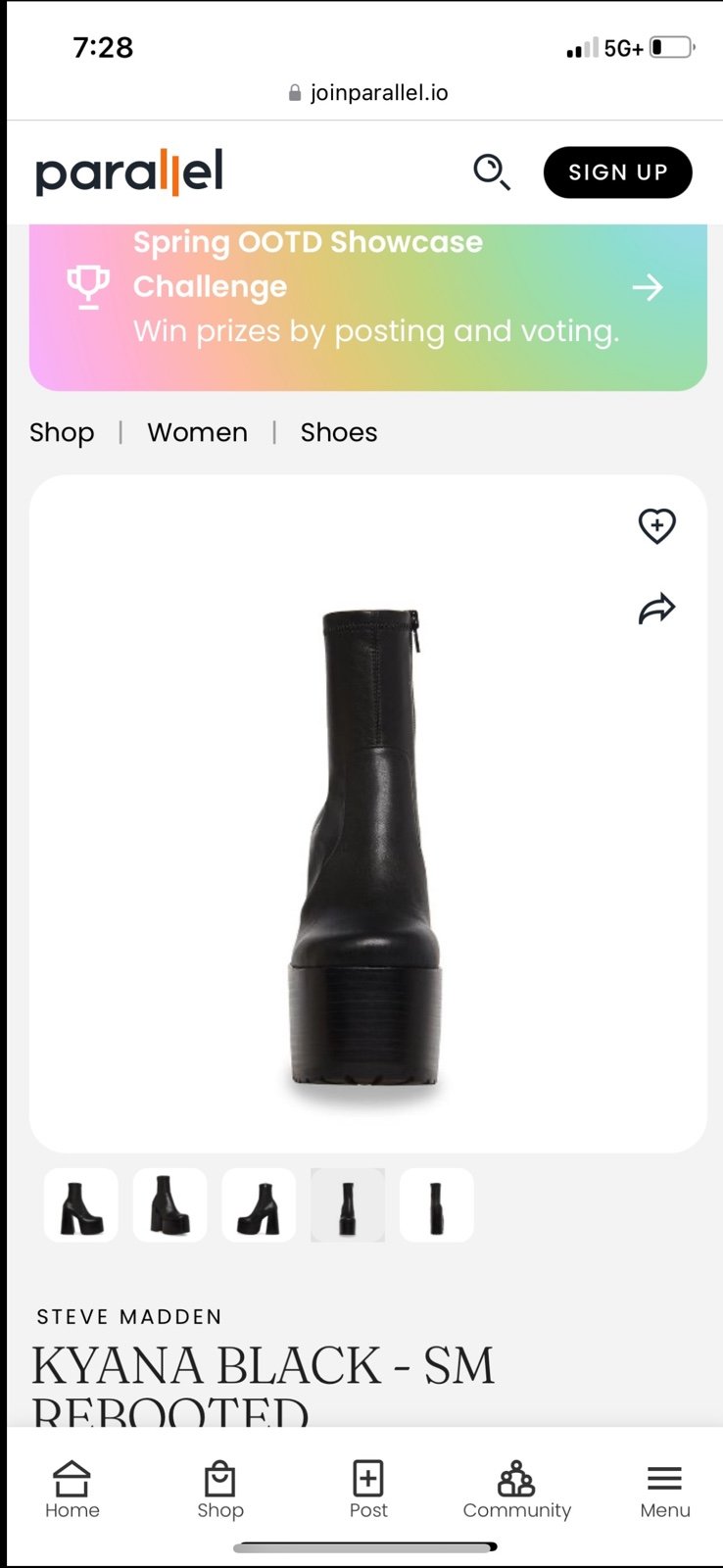
Task: Select the first boot thumbnail
Action: coord(81,1205)
